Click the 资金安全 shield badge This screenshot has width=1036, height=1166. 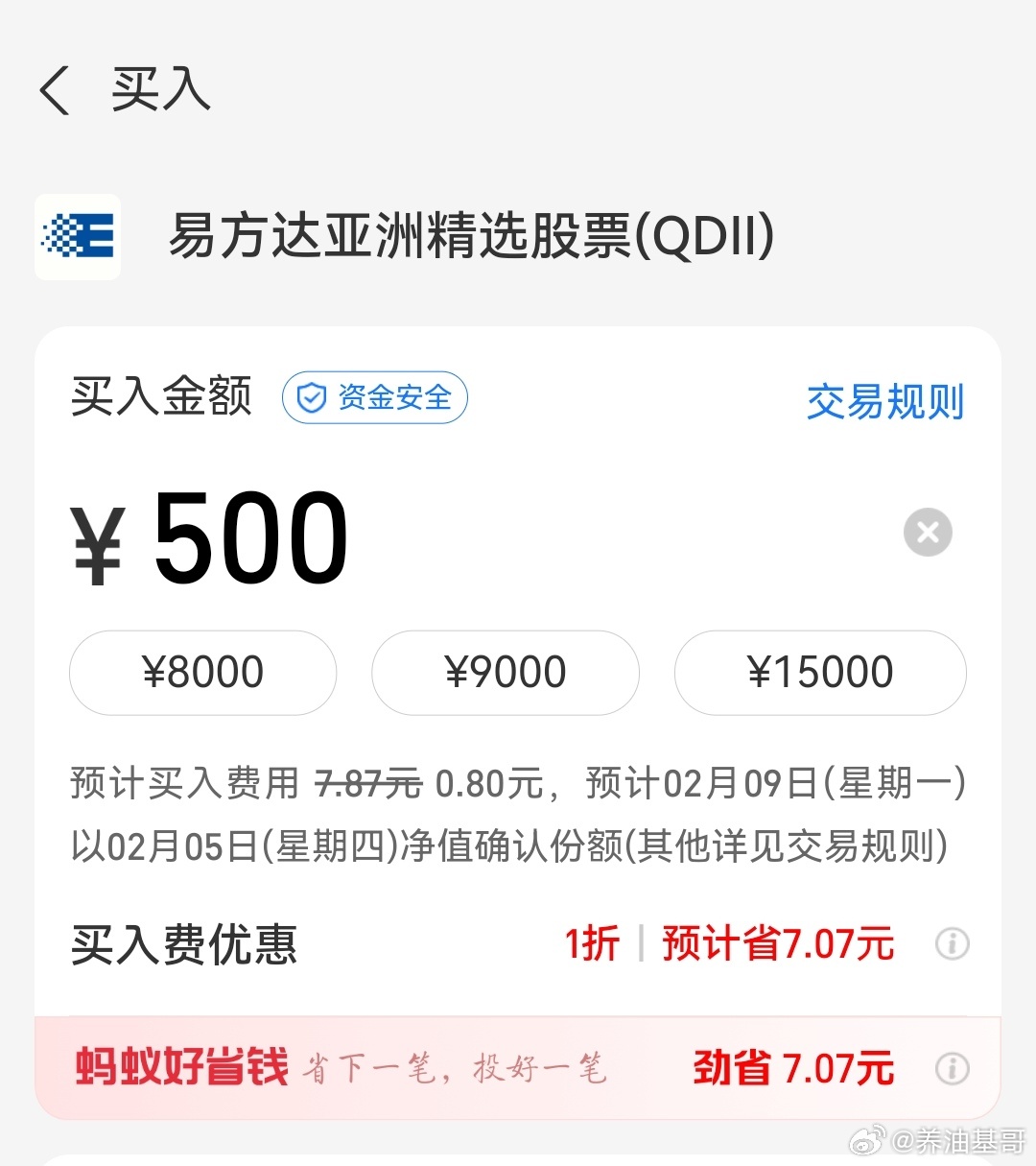pos(374,397)
